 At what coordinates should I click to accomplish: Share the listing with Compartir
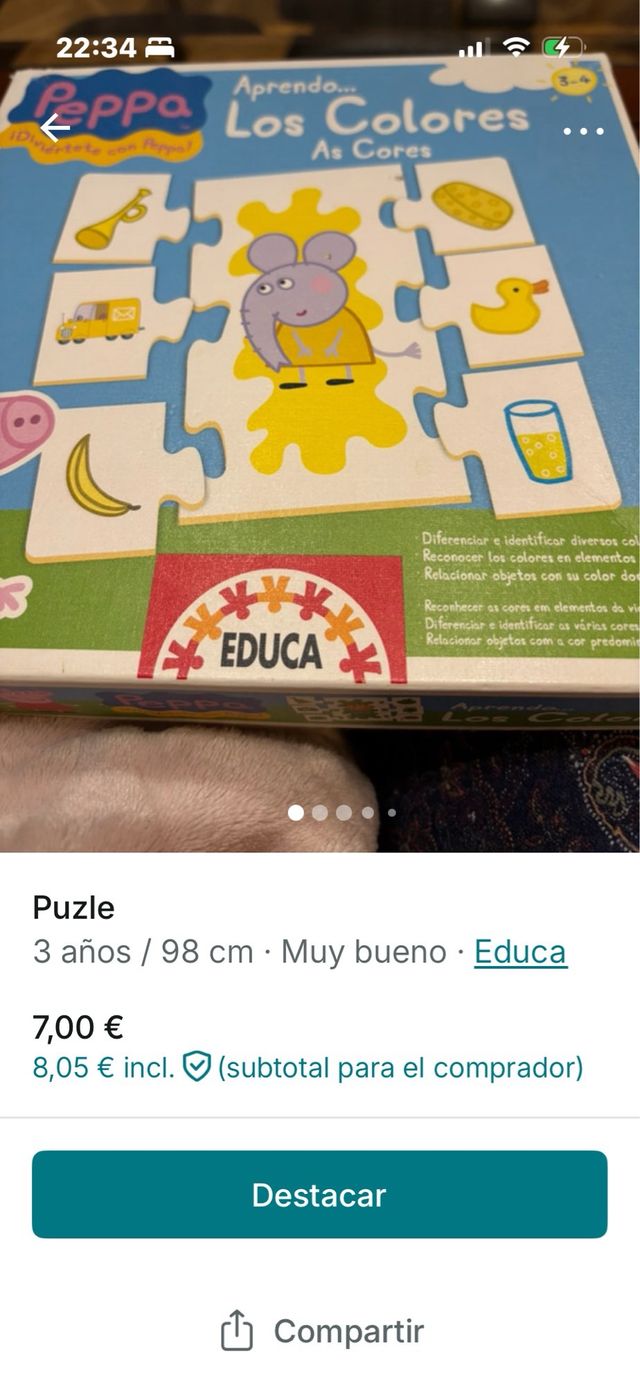click(x=320, y=1332)
